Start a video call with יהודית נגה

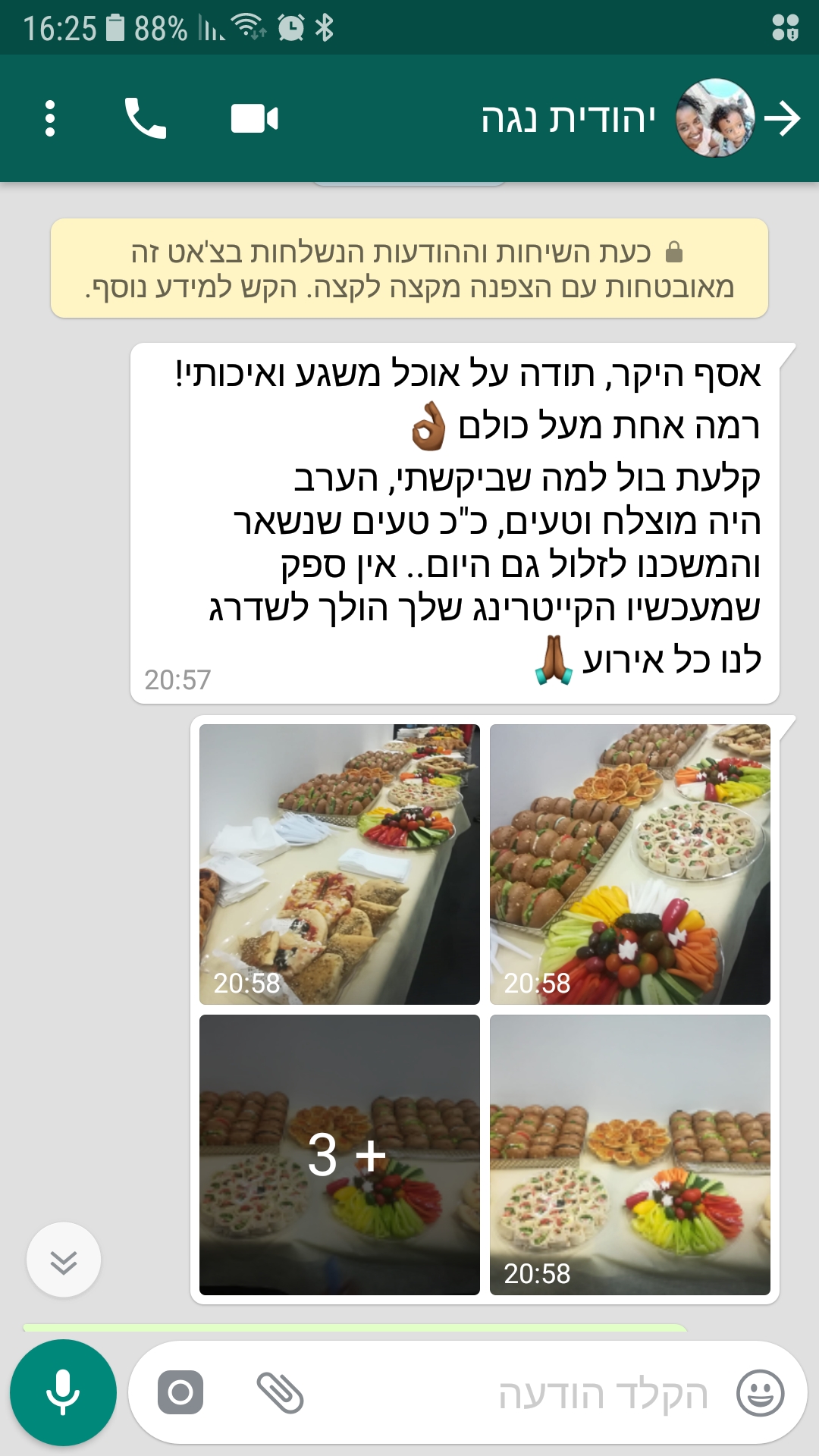(255, 118)
